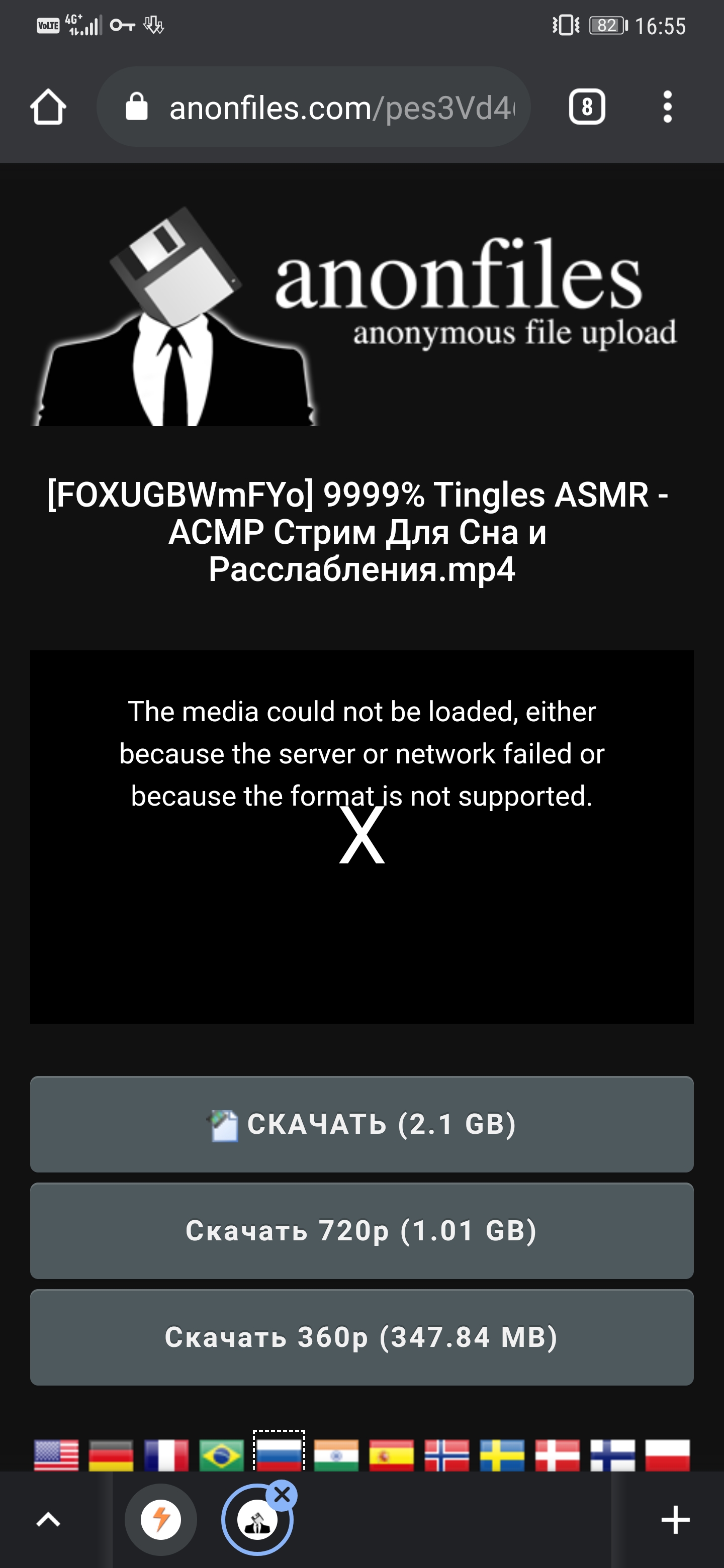Download the full 2.1 GB file
This screenshot has width=724, height=1568.
click(361, 1124)
